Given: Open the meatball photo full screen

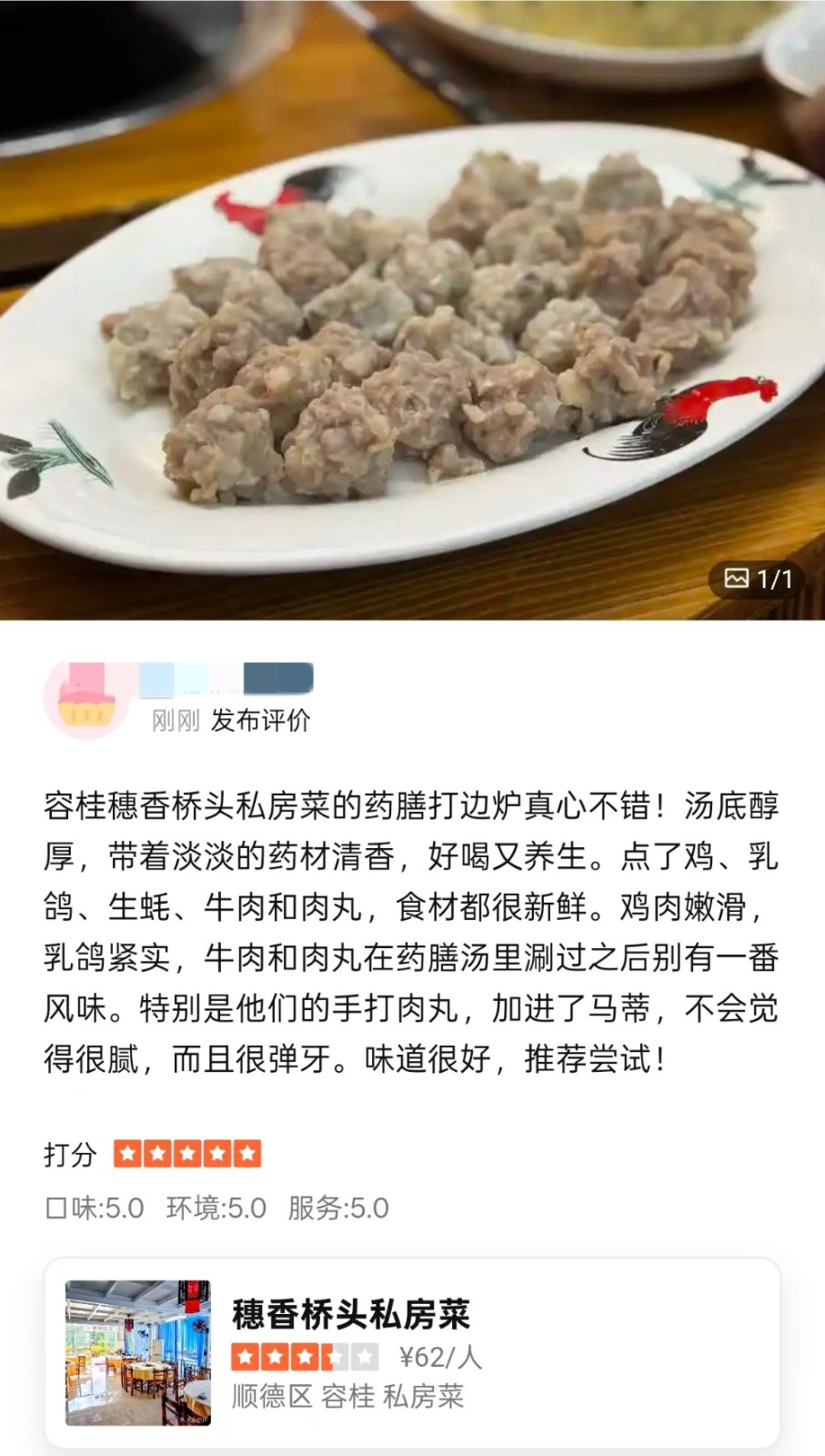Looking at the screenshot, I should point(412,309).
